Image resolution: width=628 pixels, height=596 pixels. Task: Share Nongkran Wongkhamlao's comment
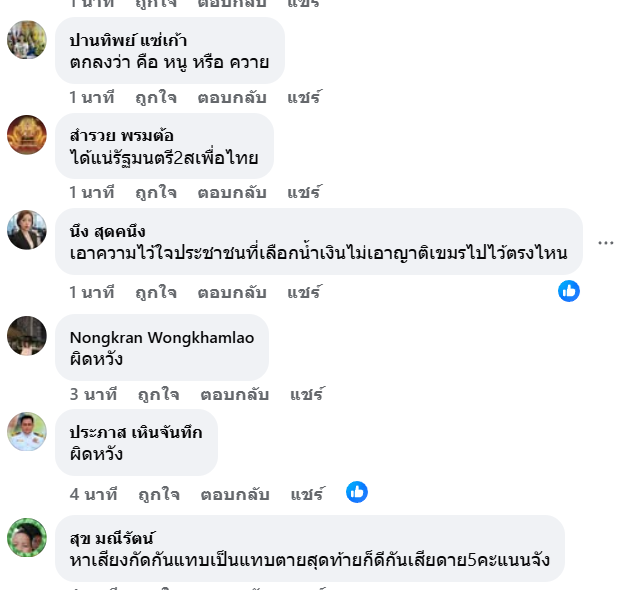pos(307,394)
